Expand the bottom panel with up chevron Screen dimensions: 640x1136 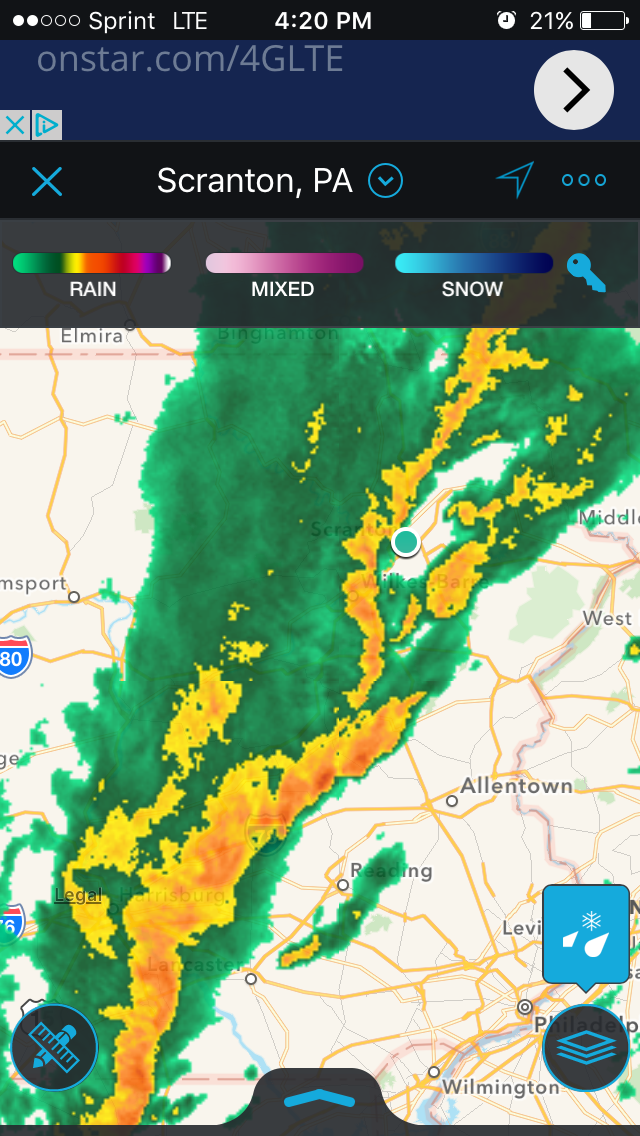319,1098
